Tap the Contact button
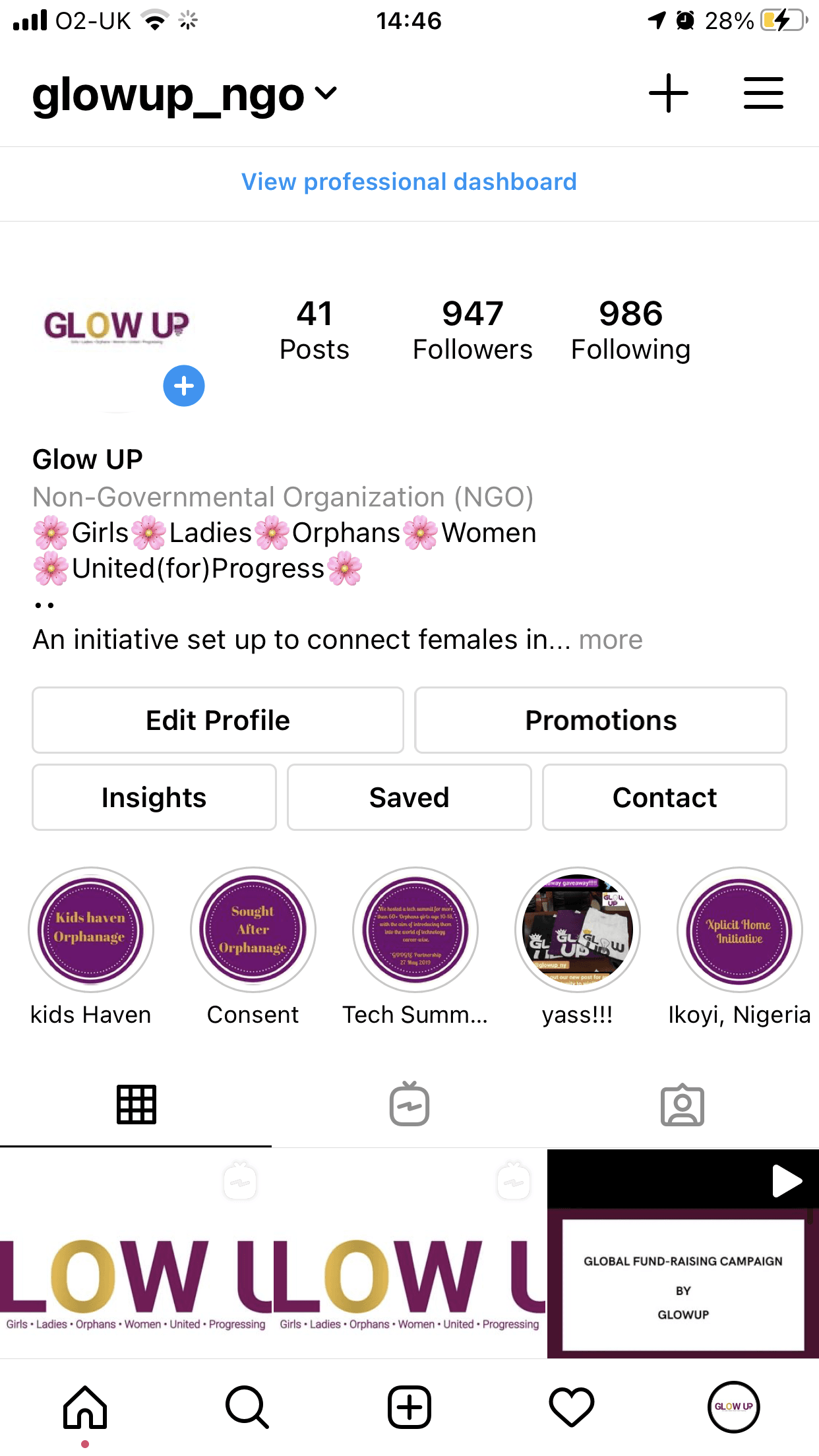819x1456 pixels. tap(664, 797)
